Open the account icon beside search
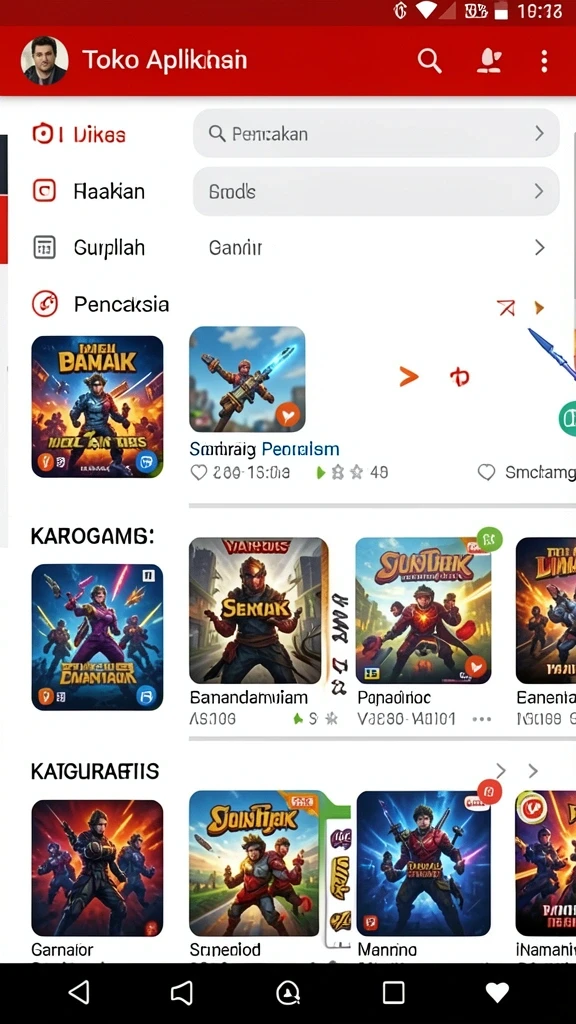The width and height of the screenshot is (576, 1024). tap(488, 61)
